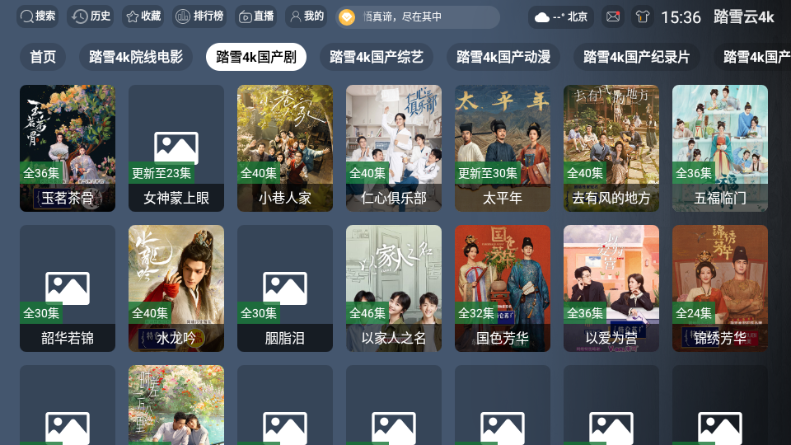Viewport: 791px width, 445px height.
Task: Select the 踏雪4k国产综艺 tab
Action: tap(376, 57)
